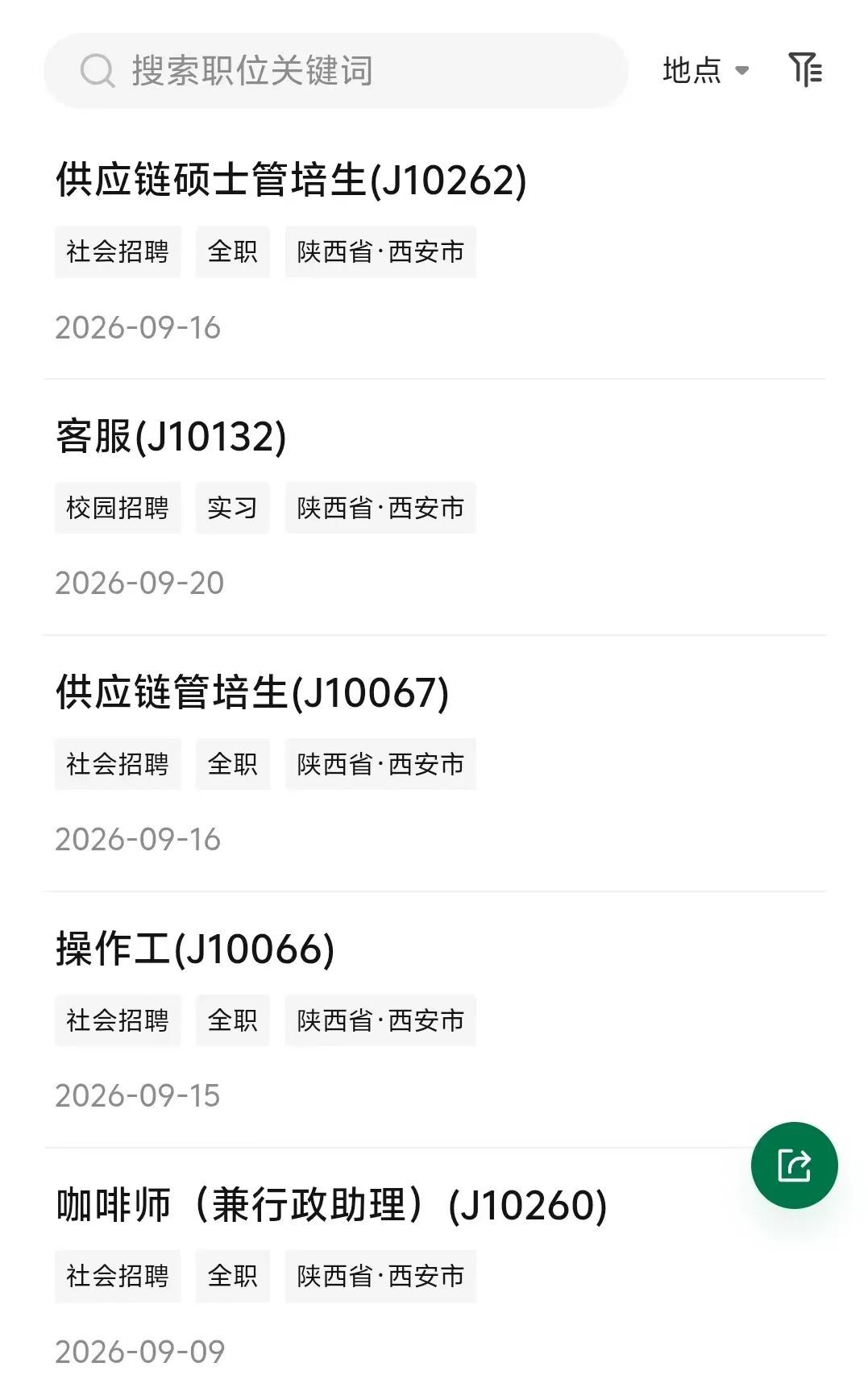Tap the job keyword search box
Screen dimensions: 868x1400
pyautogui.click(x=335, y=71)
